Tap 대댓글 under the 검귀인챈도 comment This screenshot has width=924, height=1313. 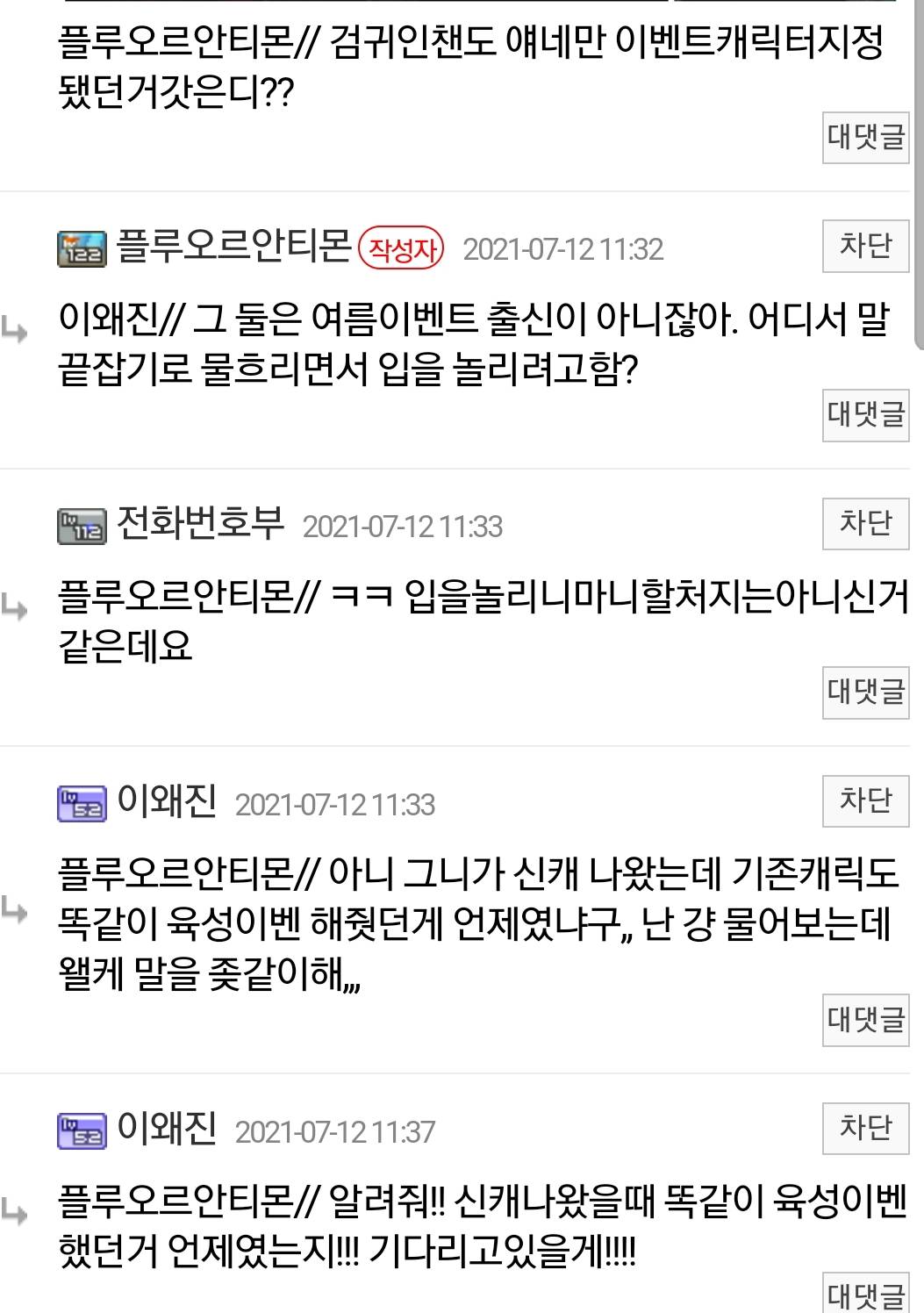coord(865,138)
